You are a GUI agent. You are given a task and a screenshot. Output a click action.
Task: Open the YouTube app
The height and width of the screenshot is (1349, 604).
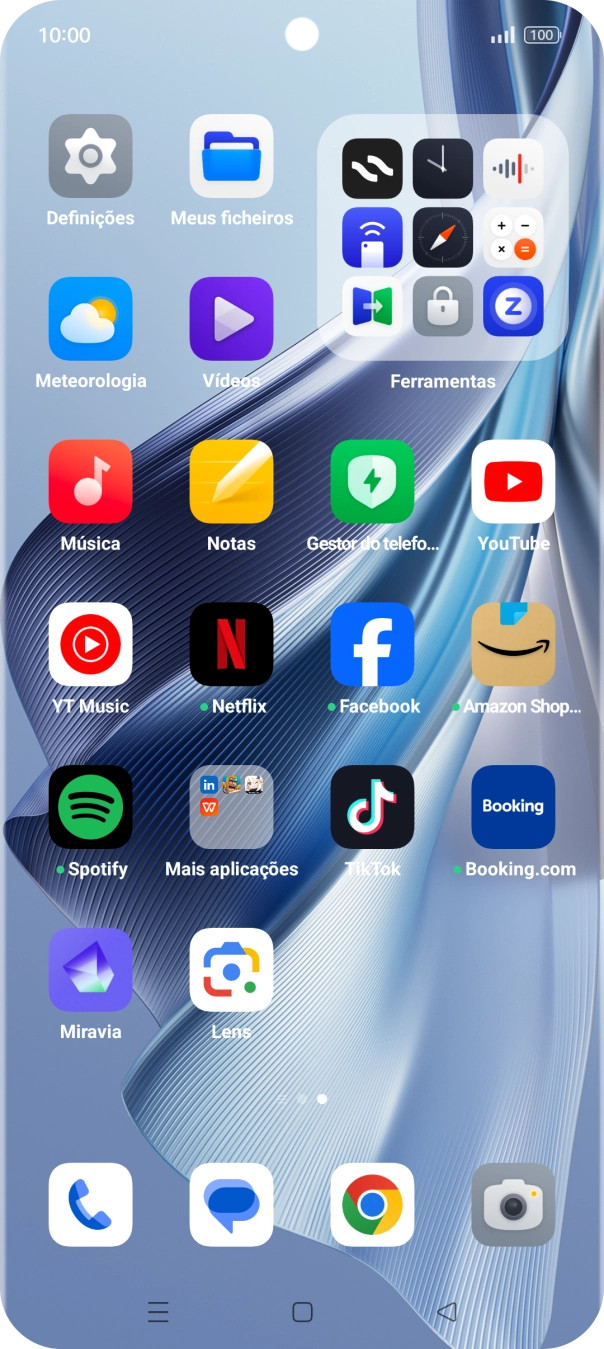(513, 482)
